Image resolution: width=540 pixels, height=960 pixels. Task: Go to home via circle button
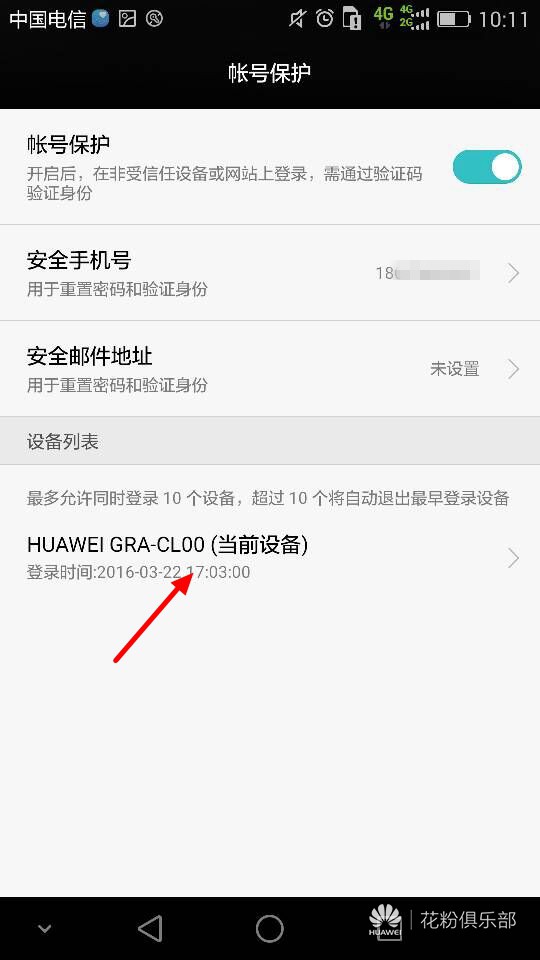(269, 928)
